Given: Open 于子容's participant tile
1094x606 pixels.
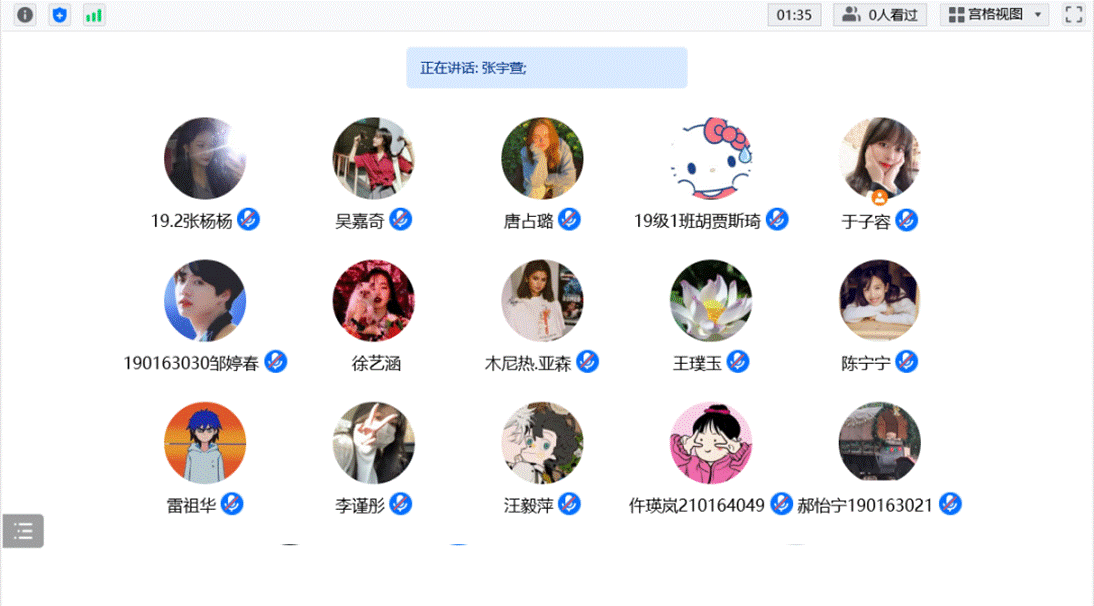Looking at the screenshot, I should point(880,159).
